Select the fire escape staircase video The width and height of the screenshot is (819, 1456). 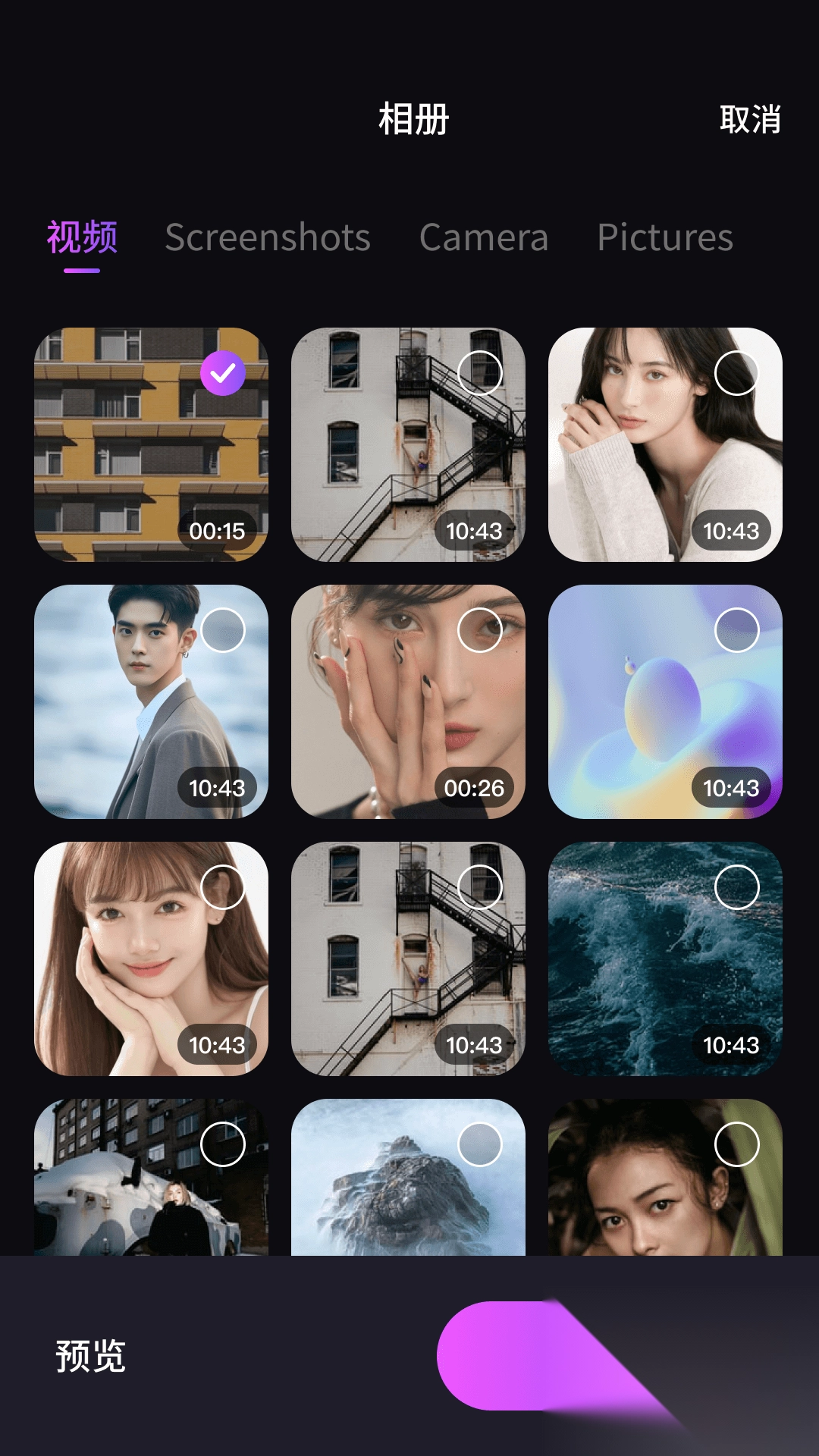[x=481, y=371]
